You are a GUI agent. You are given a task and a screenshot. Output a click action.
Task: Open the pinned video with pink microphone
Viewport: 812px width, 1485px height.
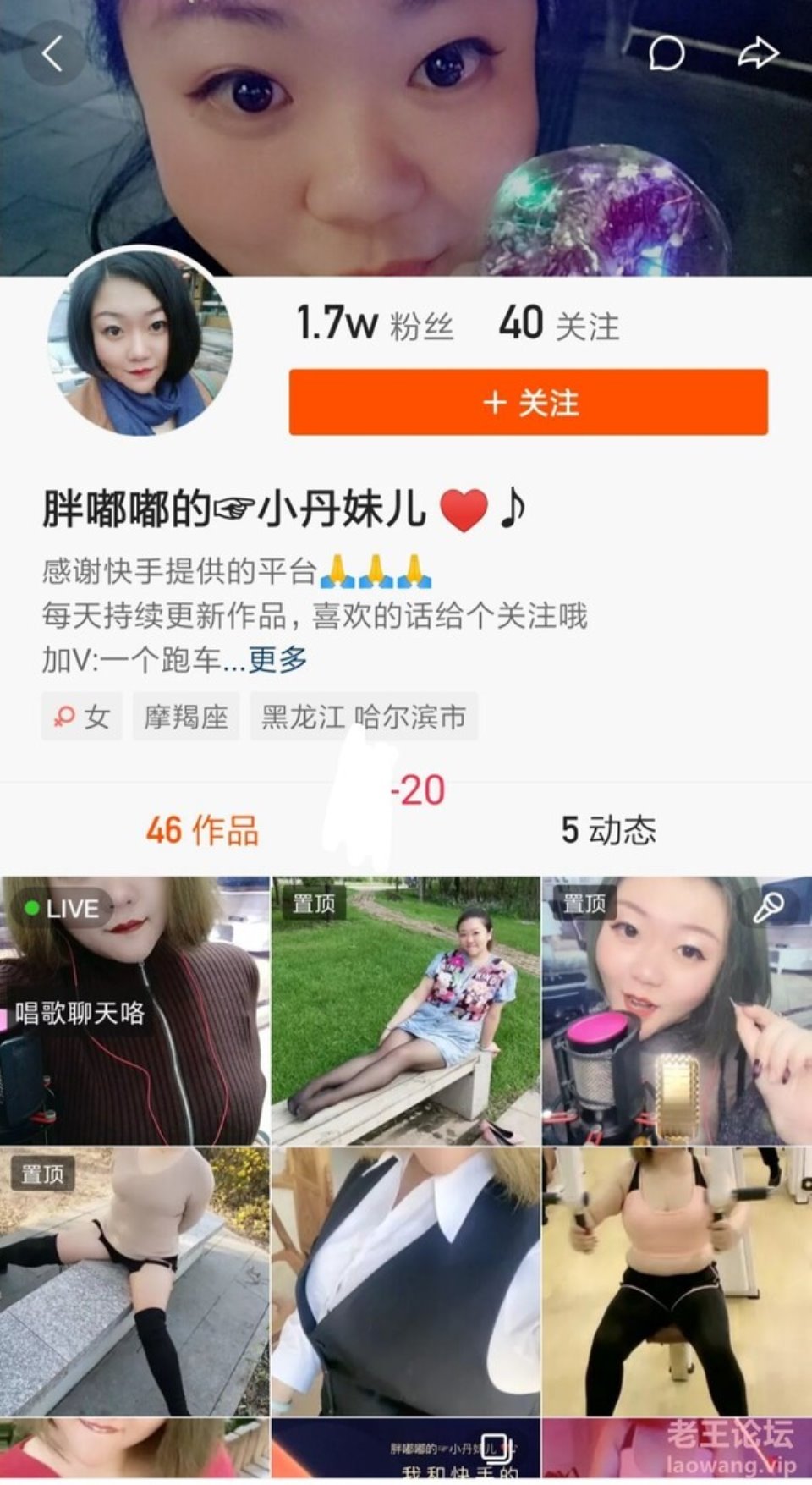(677, 1011)
